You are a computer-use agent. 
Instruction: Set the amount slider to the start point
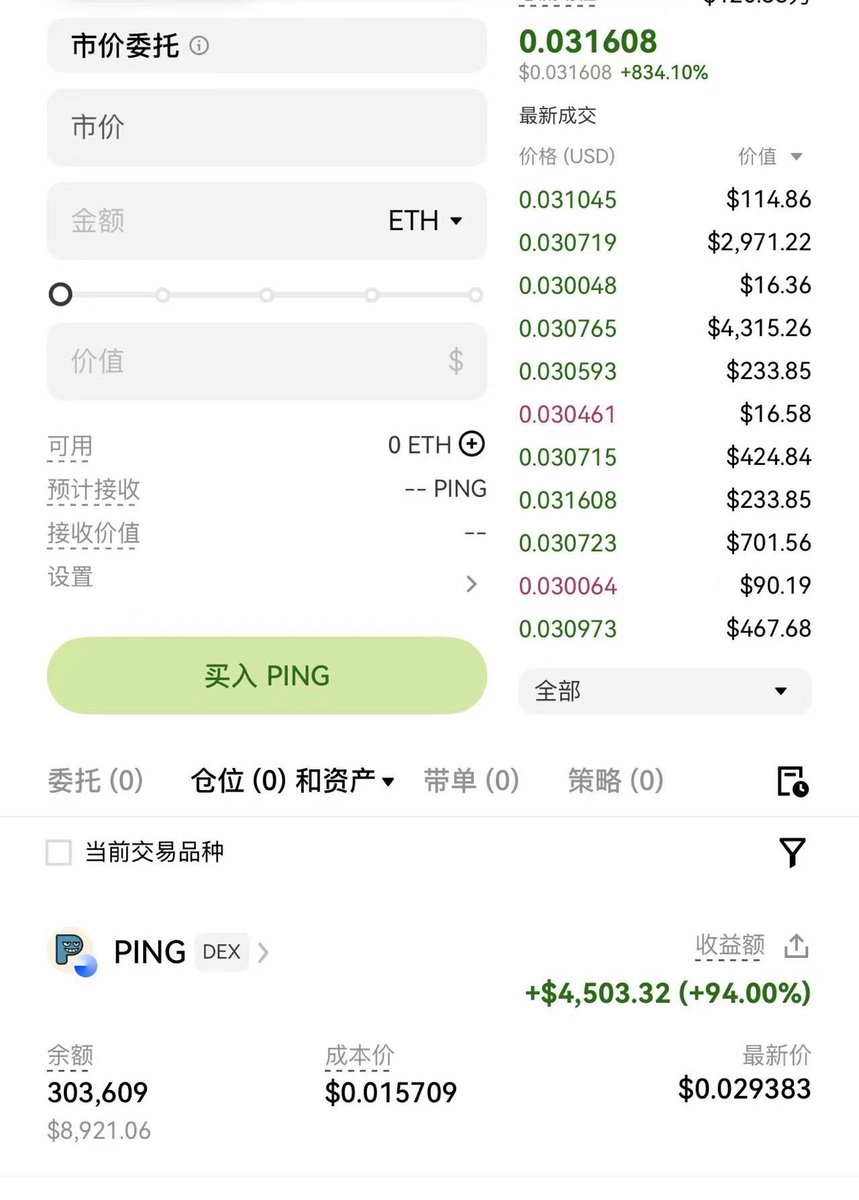point(61,295)
